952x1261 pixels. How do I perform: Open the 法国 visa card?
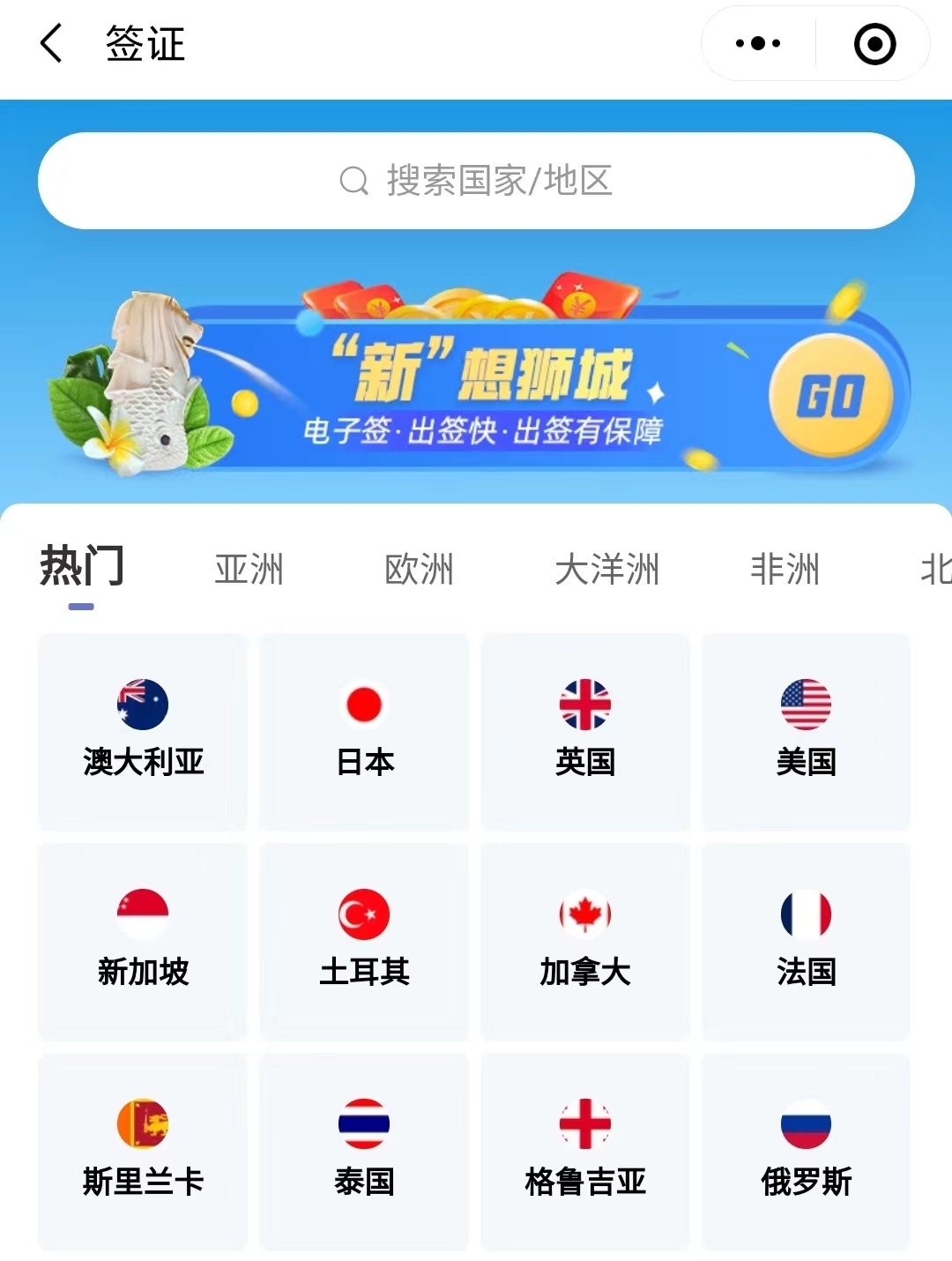click(806, 941)
